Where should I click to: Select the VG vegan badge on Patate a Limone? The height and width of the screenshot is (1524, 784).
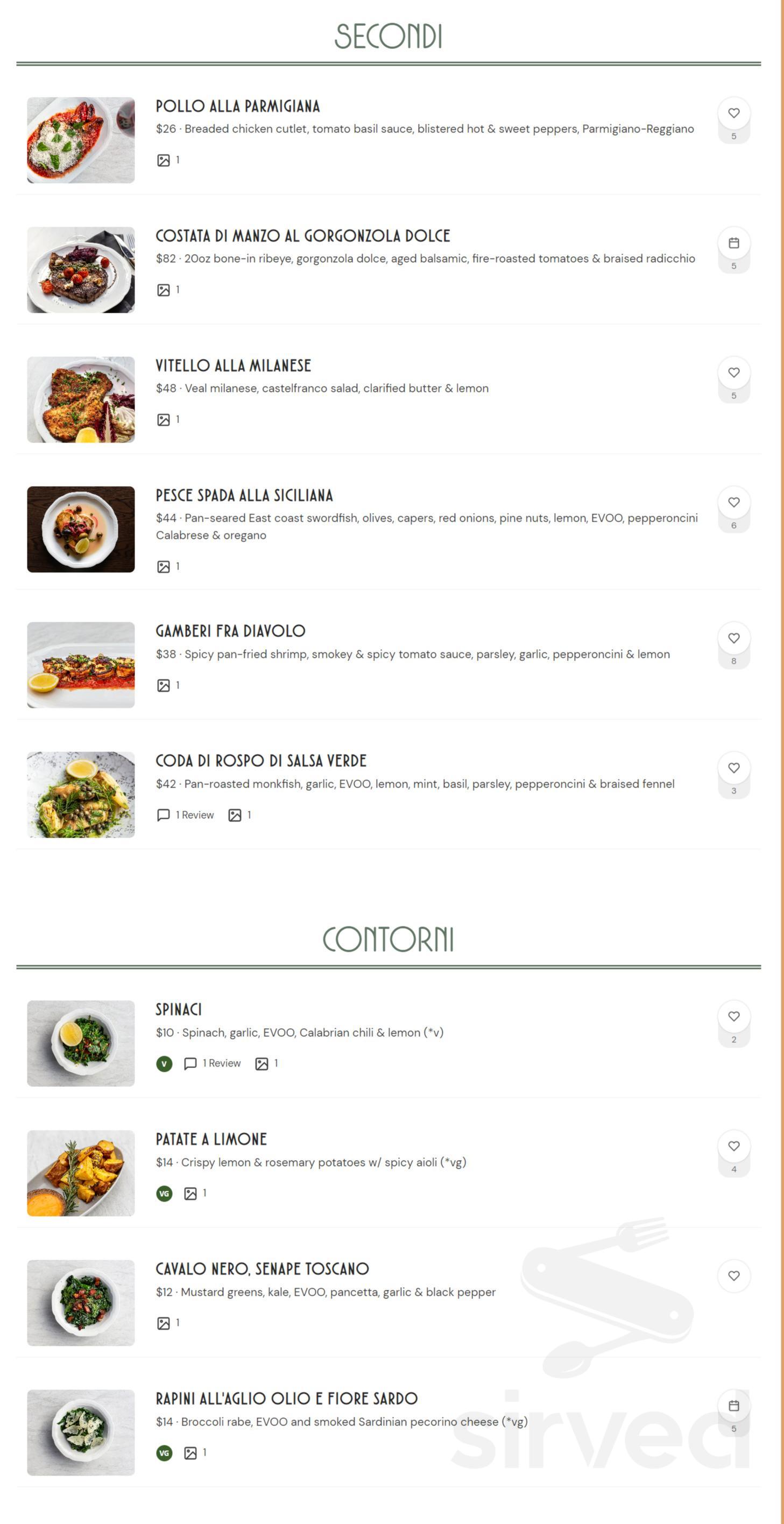(x=164, y=1193)
